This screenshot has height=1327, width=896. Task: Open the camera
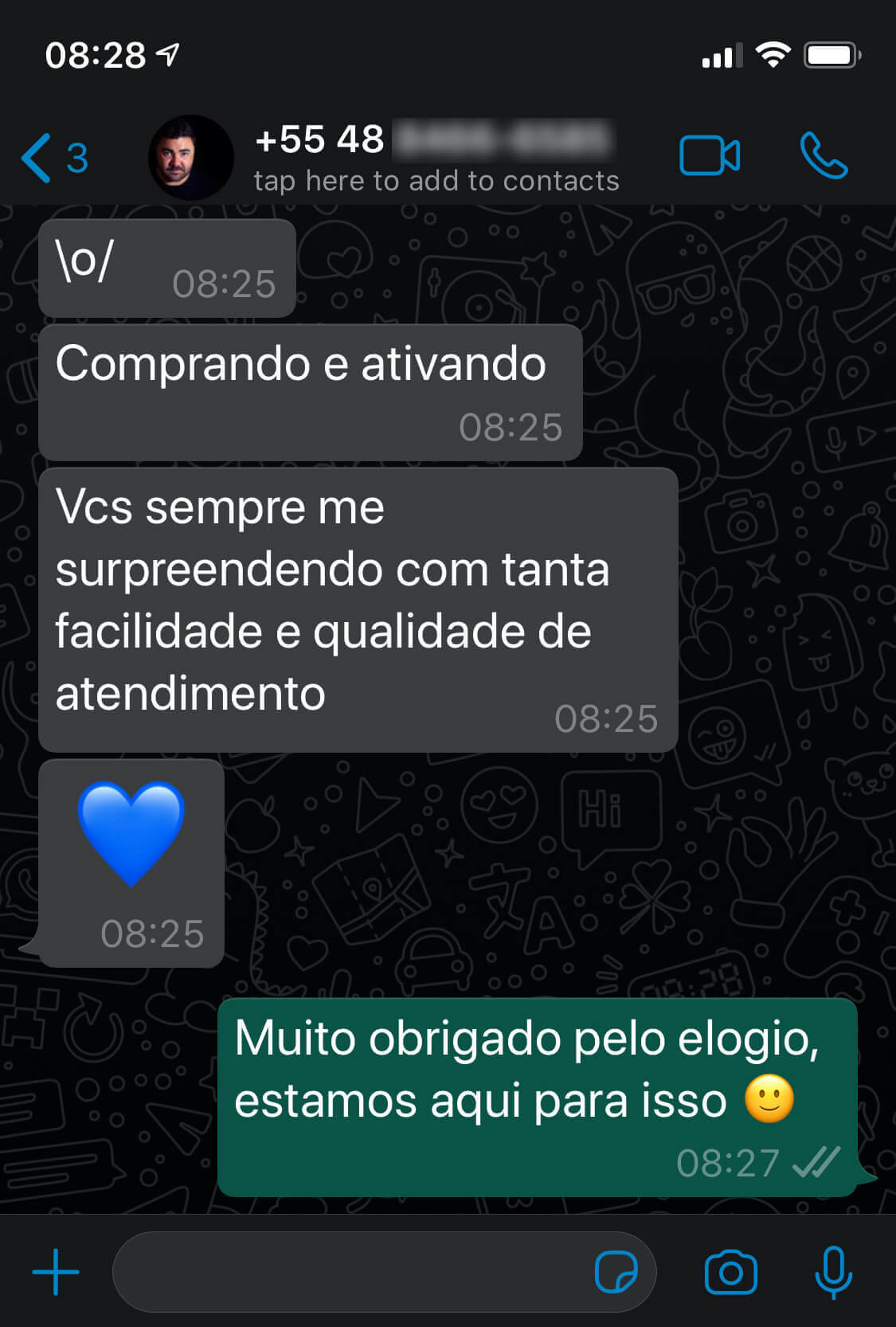pos(730,1271)
